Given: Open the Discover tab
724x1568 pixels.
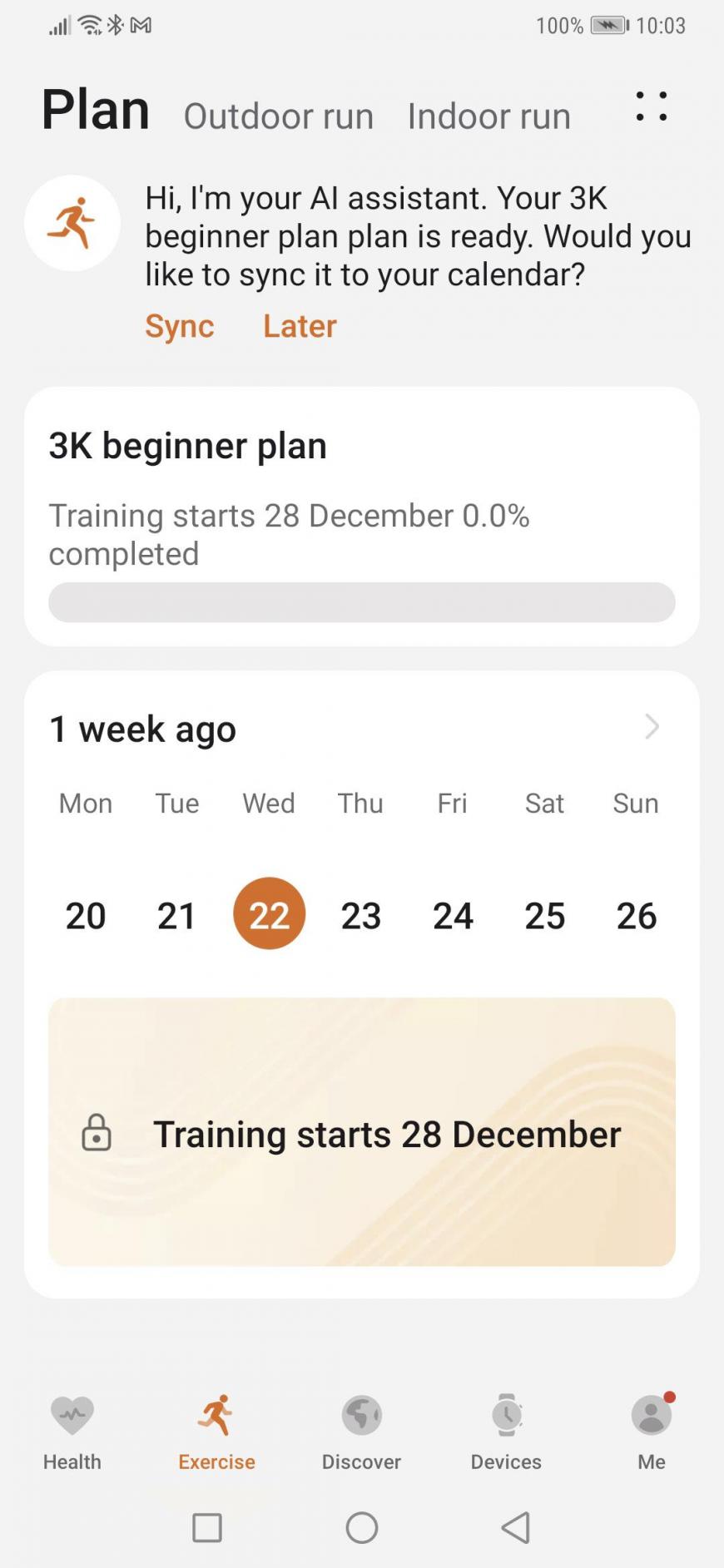Looking at the screenshot, I should click(x=361, y=1432).
